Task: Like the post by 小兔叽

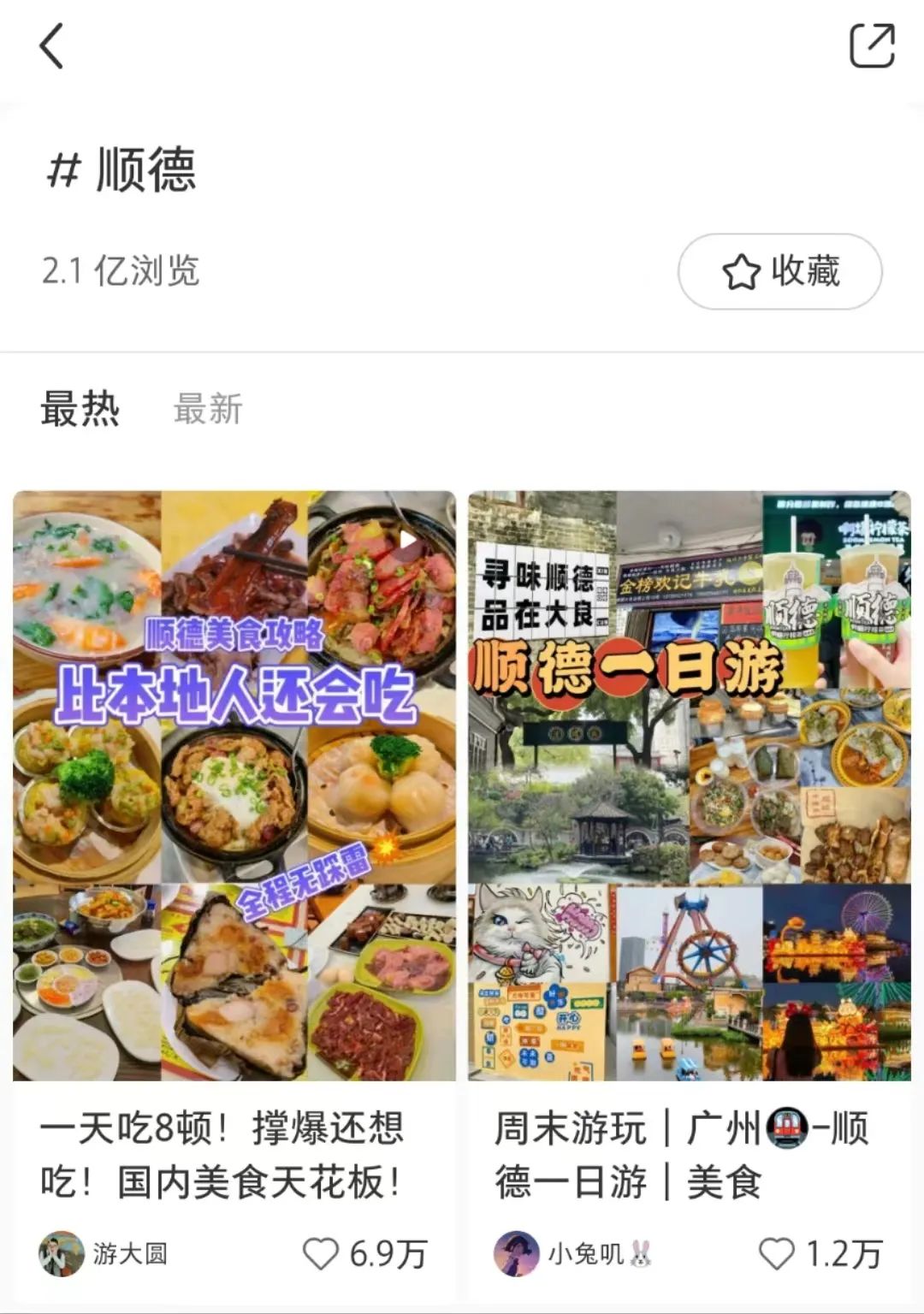Action: [x=777, y=1254]
